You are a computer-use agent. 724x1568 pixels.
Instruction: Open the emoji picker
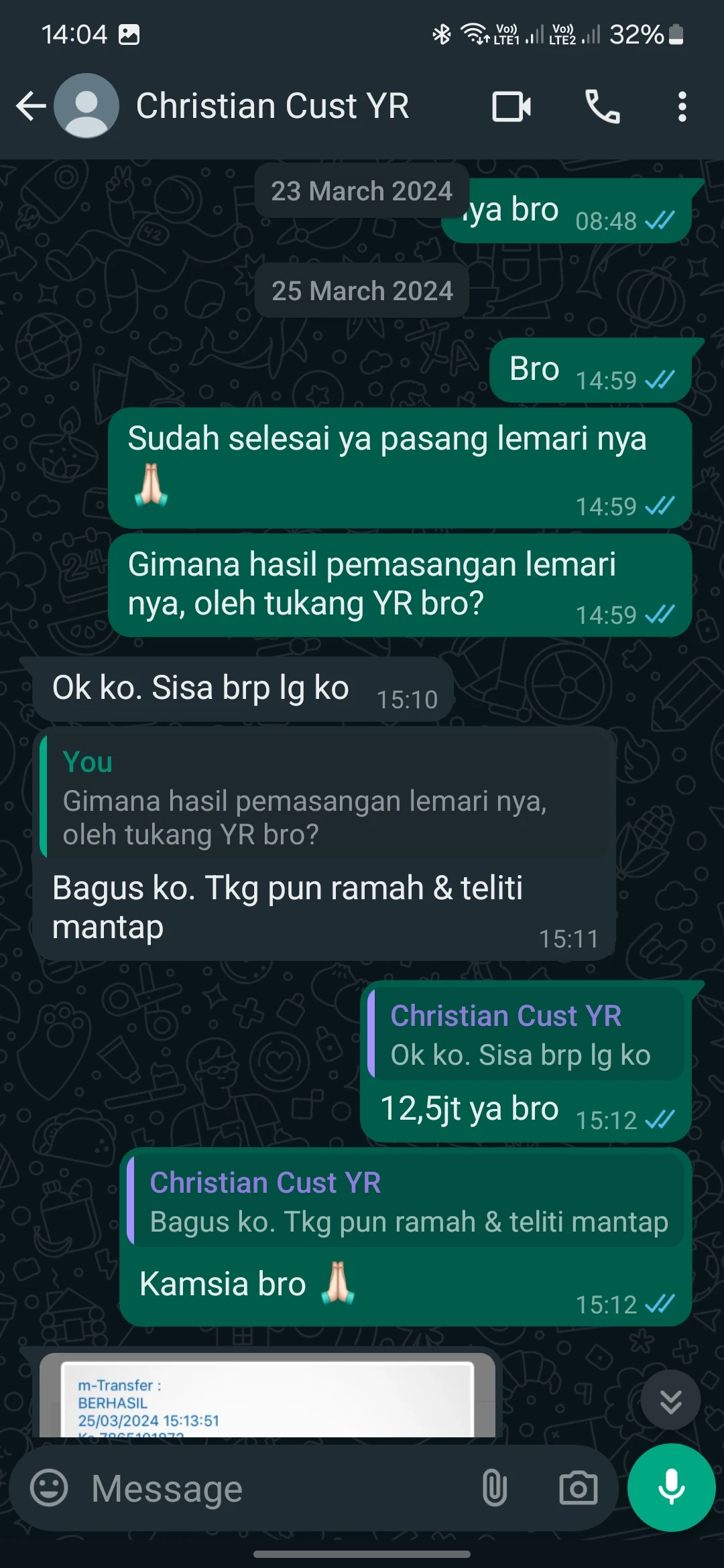pos(49,1488)
